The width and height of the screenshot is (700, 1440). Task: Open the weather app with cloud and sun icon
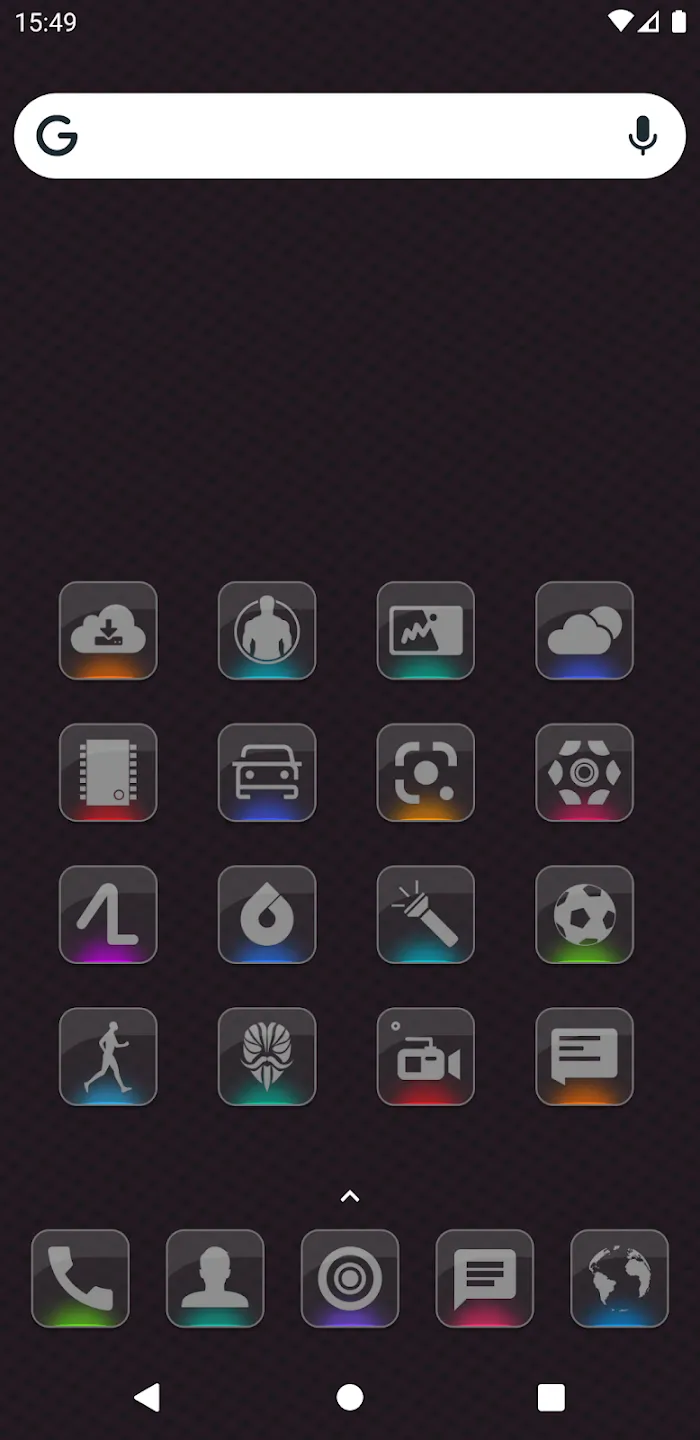point(585,631)
